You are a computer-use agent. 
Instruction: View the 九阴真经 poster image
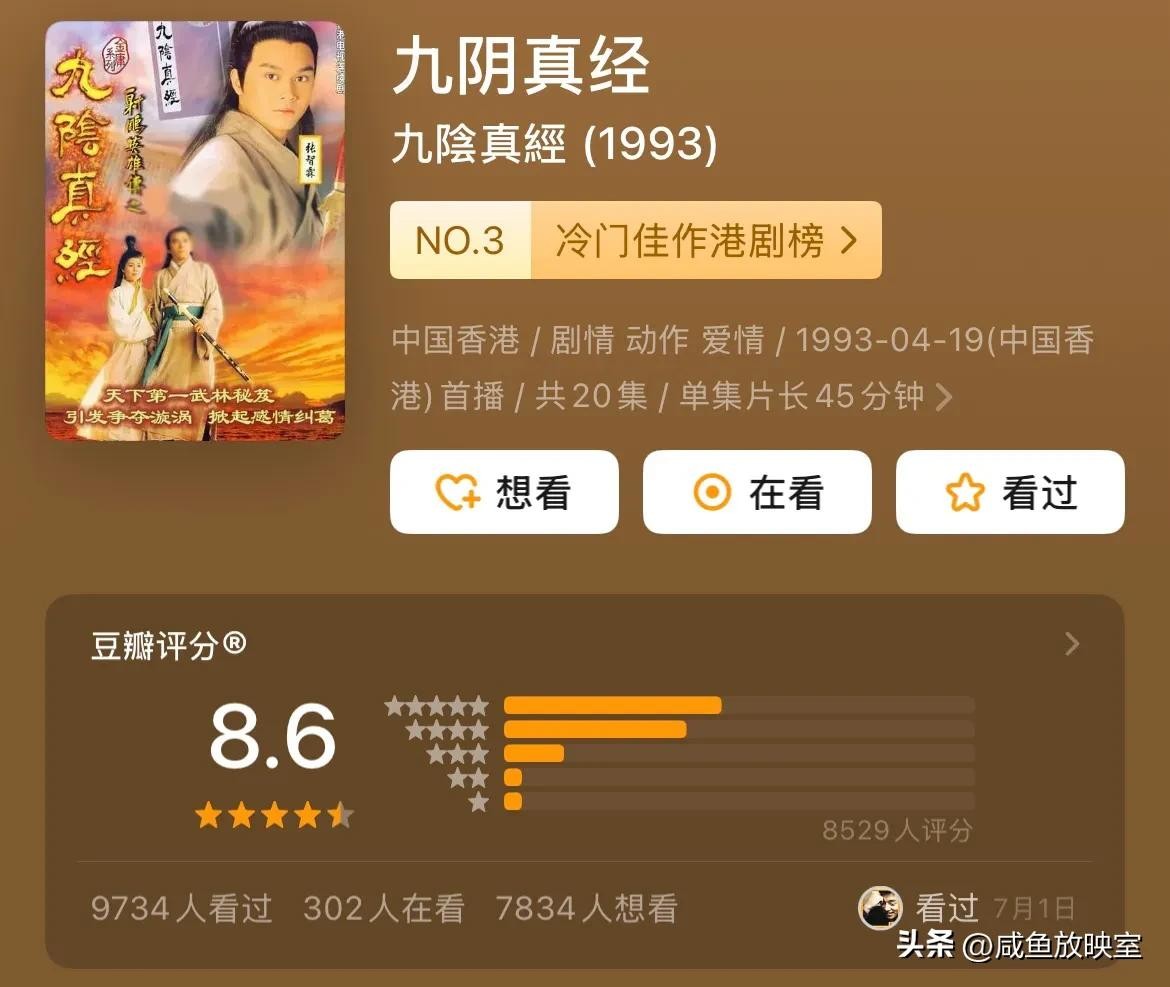194,231
